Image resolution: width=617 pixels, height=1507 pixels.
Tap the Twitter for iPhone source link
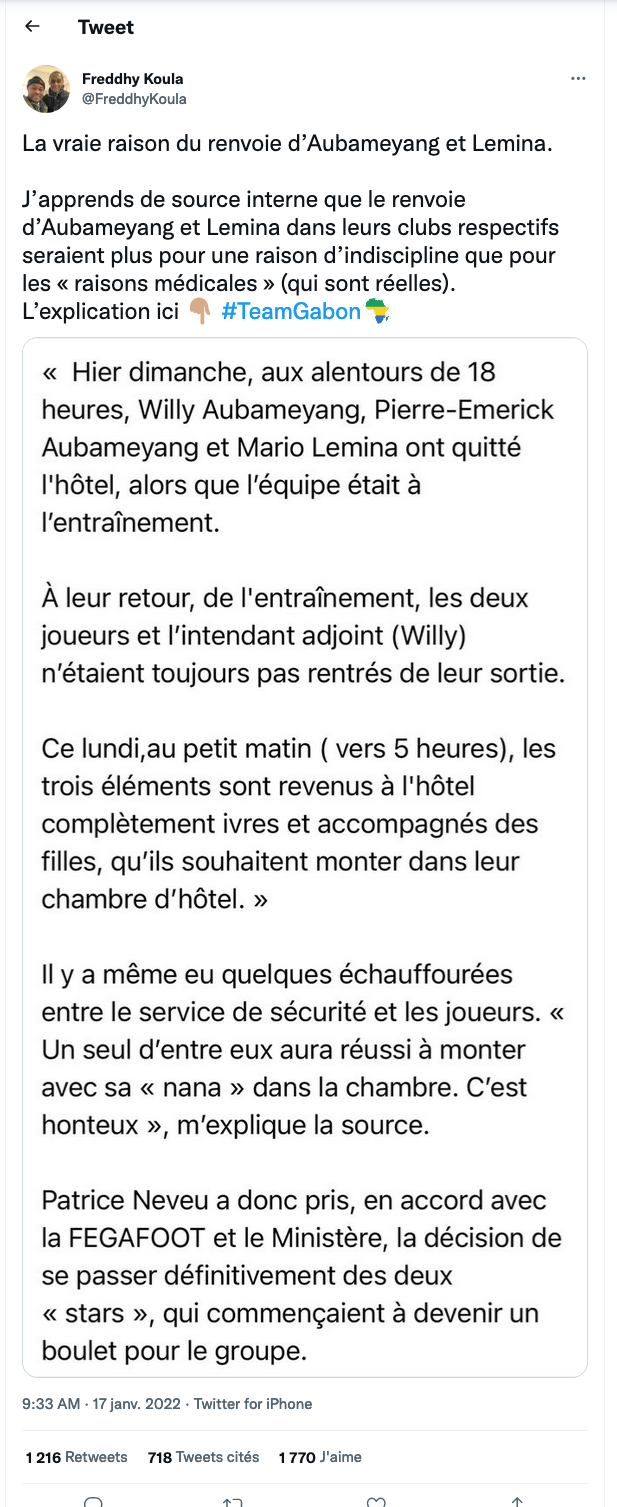[x=252, y=1404]
